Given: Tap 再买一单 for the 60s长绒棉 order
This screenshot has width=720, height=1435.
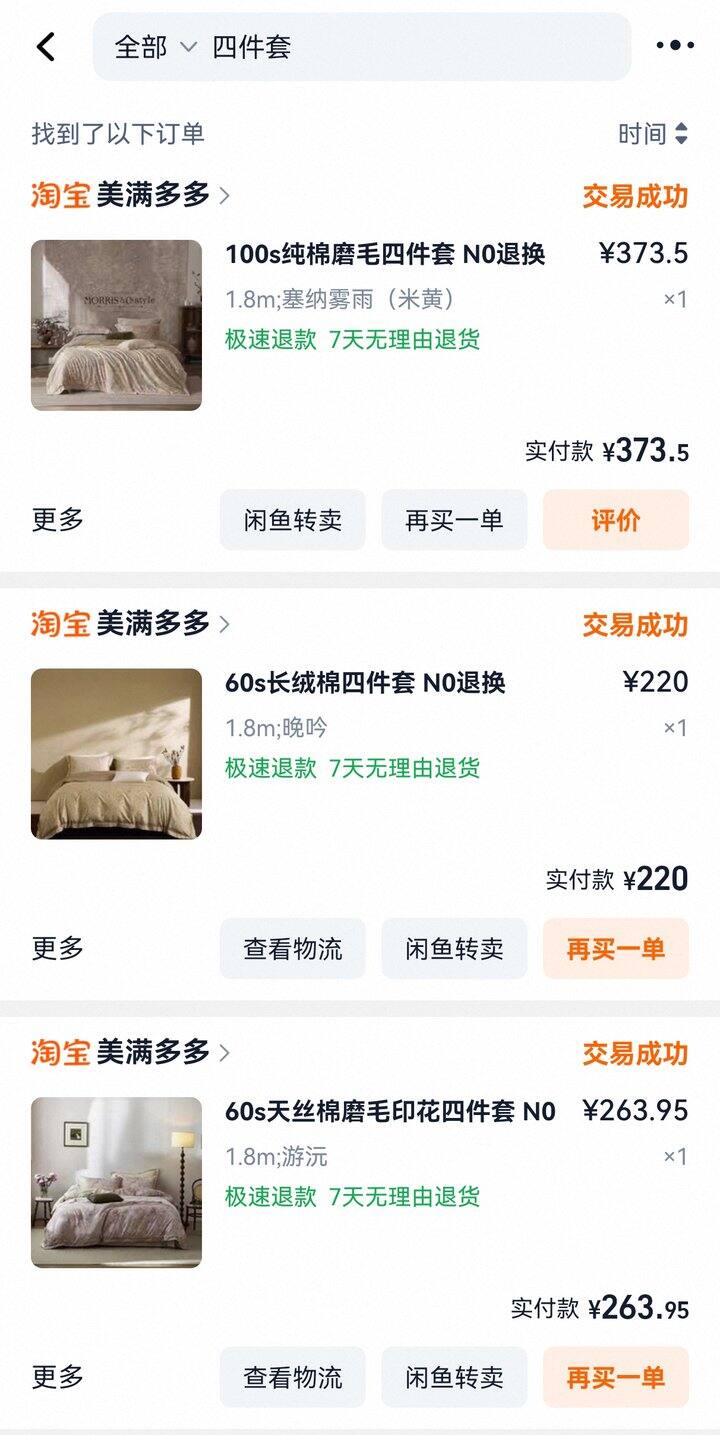Looking at the screenshot, I should pyautogui.click(x=615, y=949).
